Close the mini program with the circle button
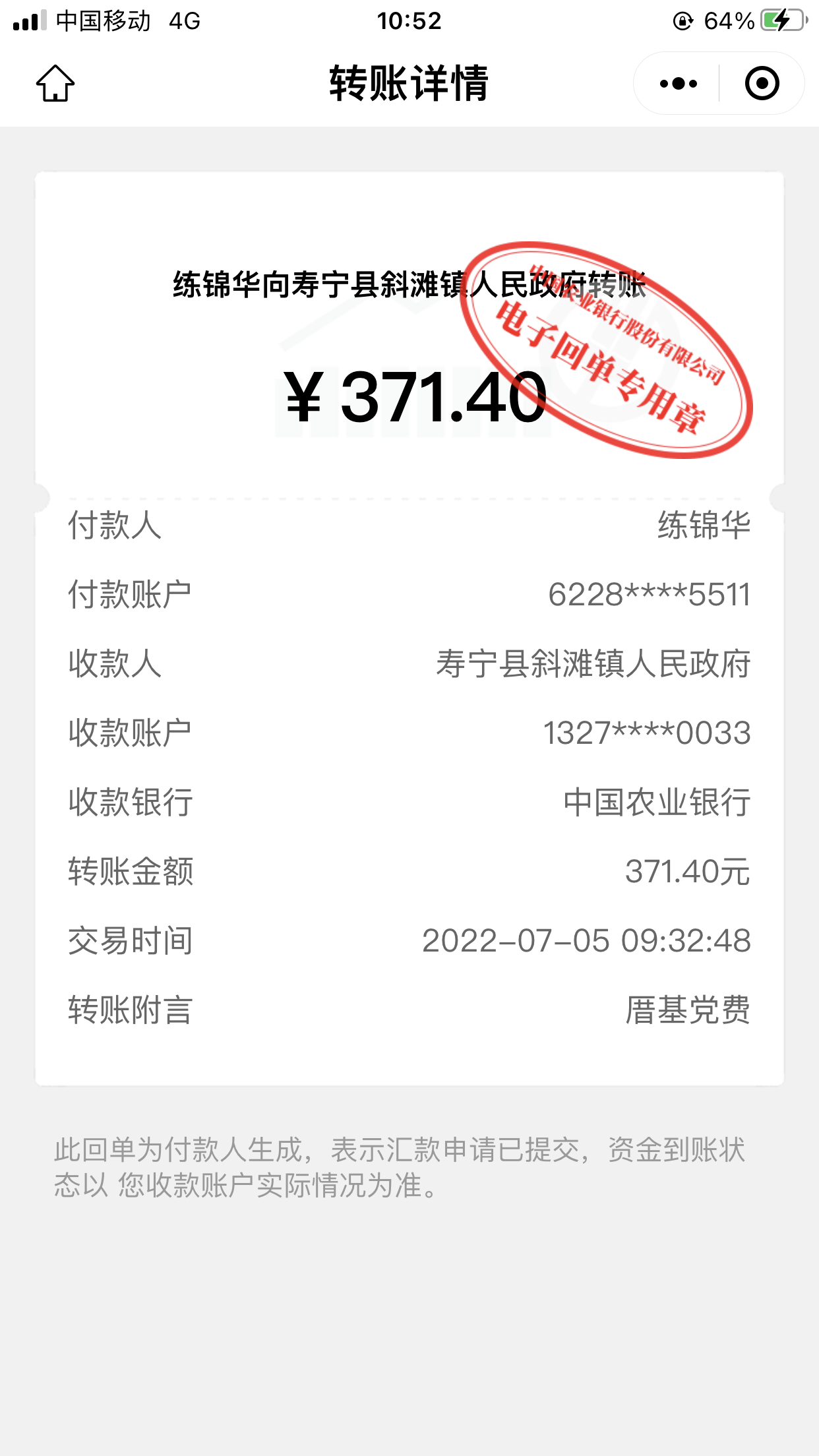Image resolution: width=819 pixels, height=1456 pixels. [x=762, y=83]
